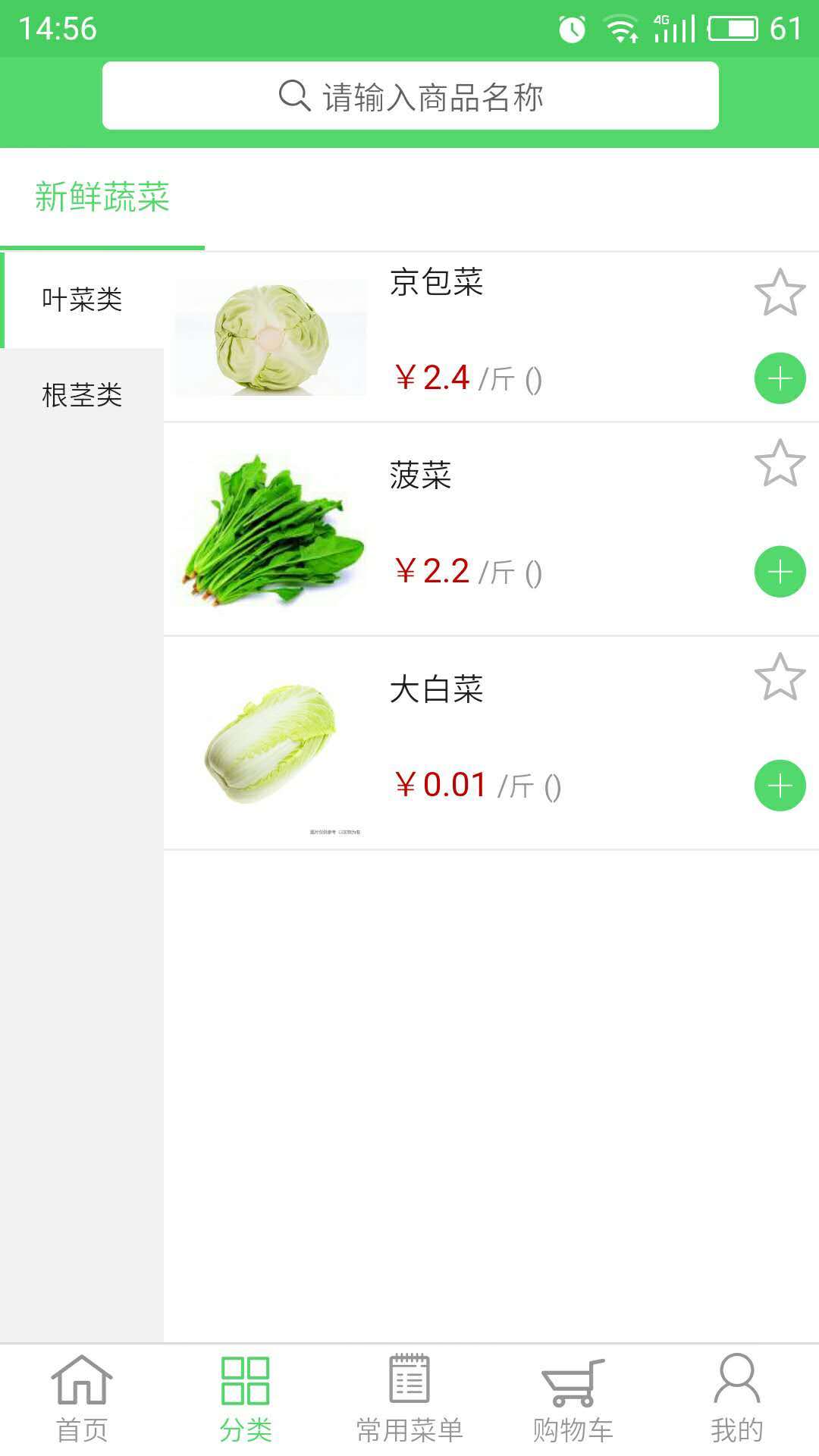Open the 我的 profile tab
Image resolution: width=819 pixels, height=1456 pixels.
point(736,1400)
